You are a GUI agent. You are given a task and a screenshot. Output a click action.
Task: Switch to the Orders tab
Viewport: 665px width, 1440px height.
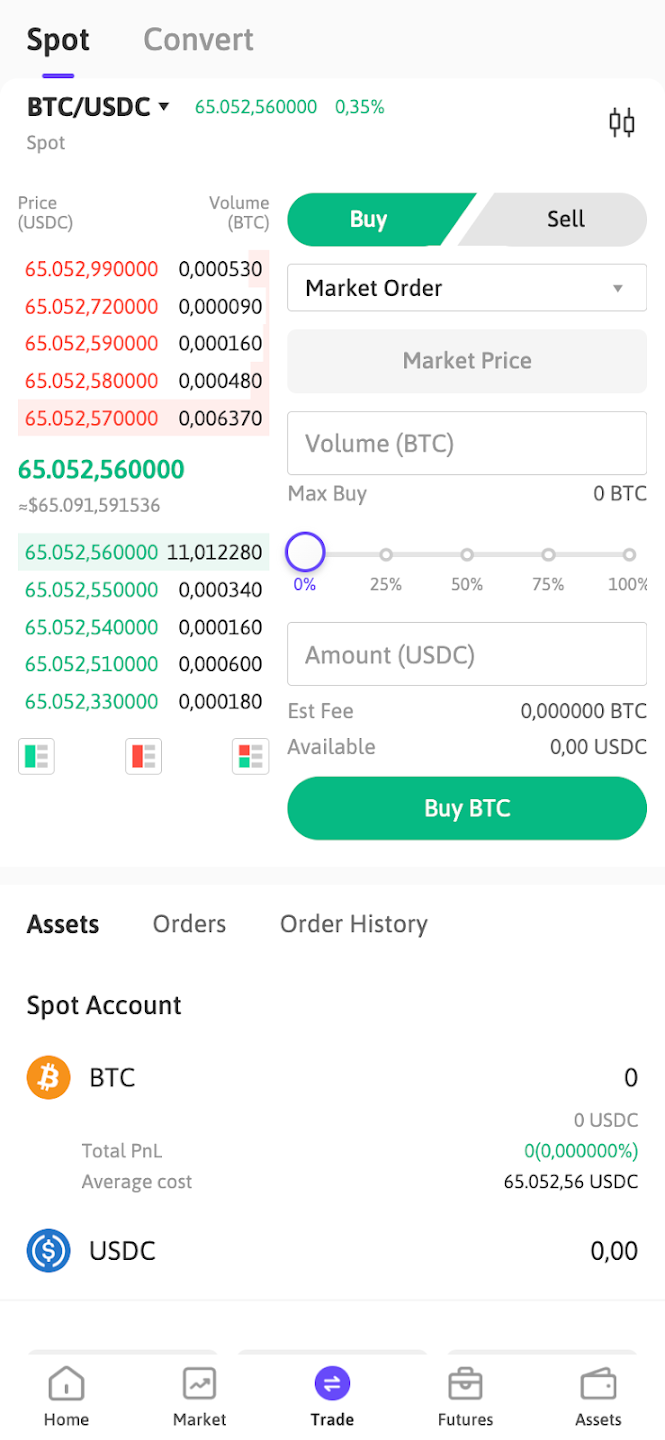(x=189, y=924)
